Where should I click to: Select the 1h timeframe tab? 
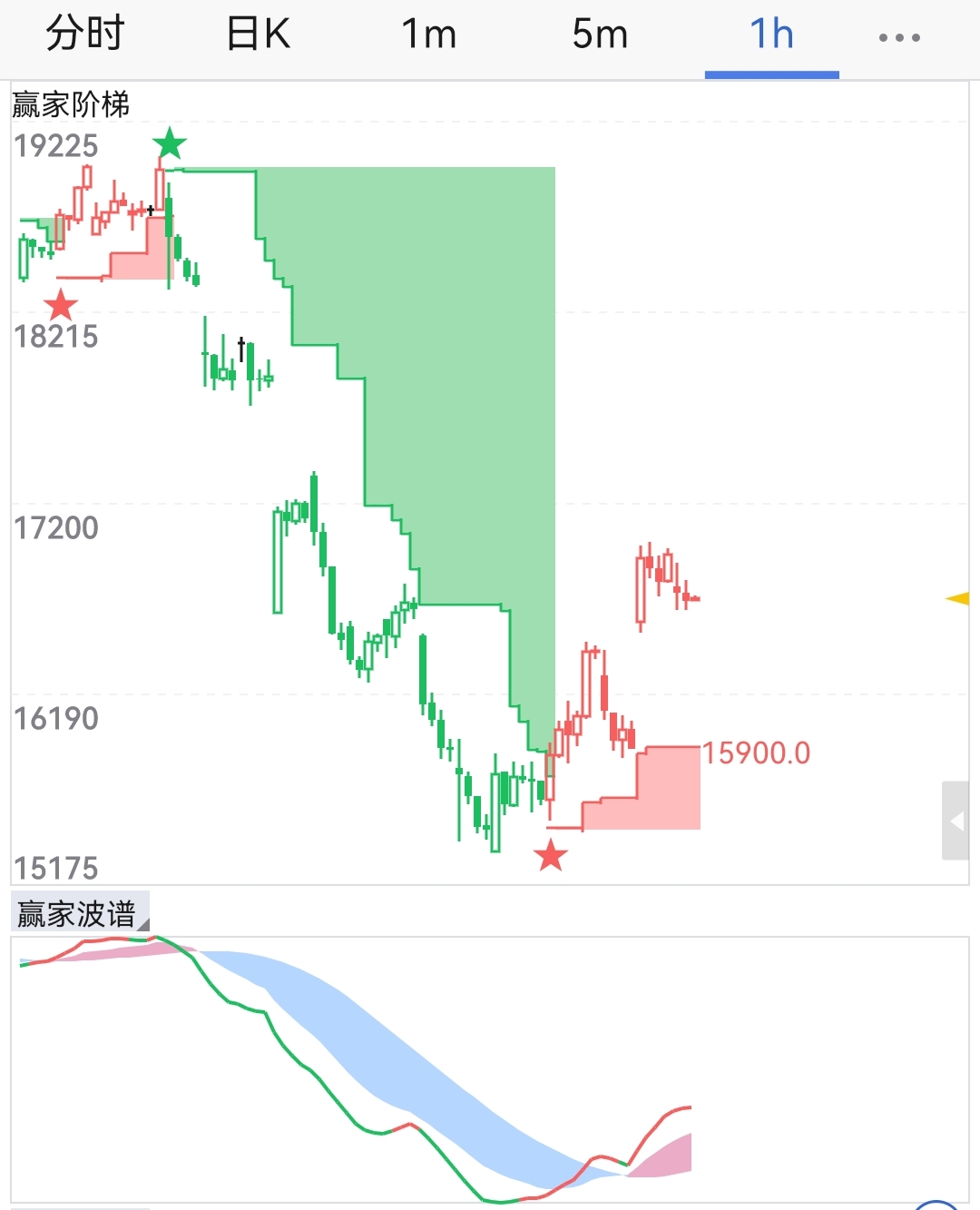pos(771,34)
